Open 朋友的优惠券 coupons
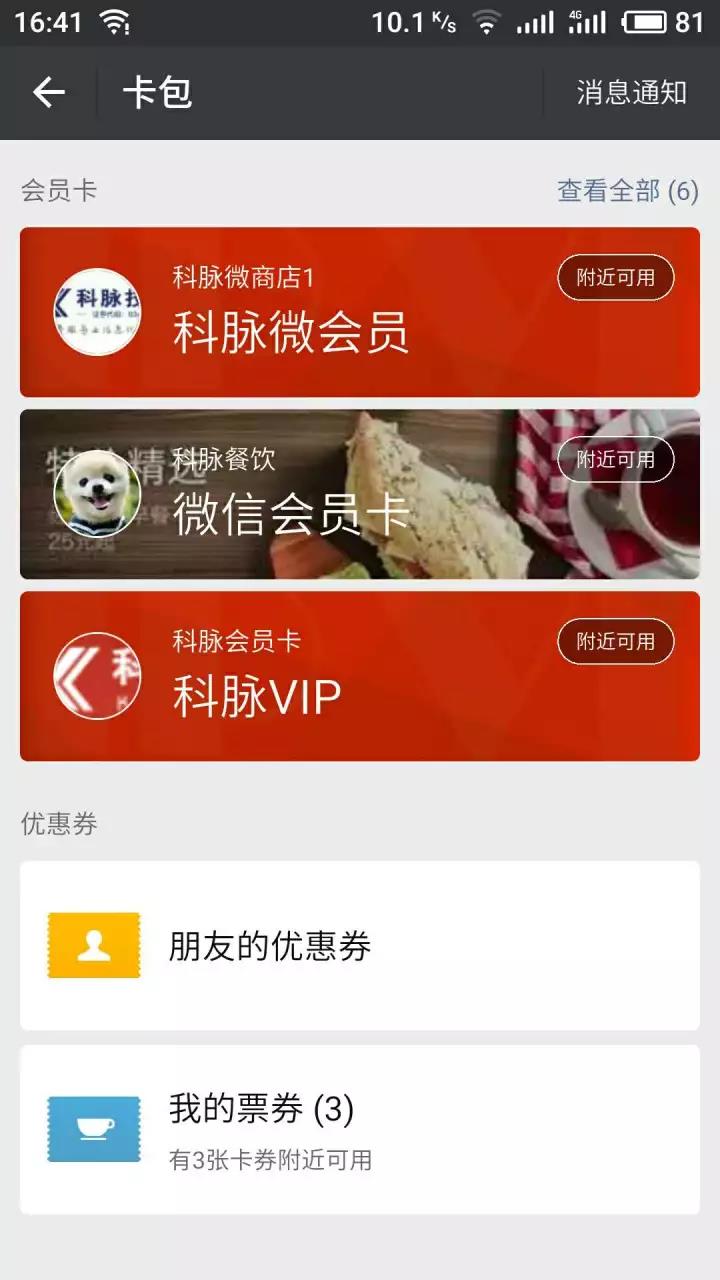This screenshot has height=1280, width=720. point(360,945)
